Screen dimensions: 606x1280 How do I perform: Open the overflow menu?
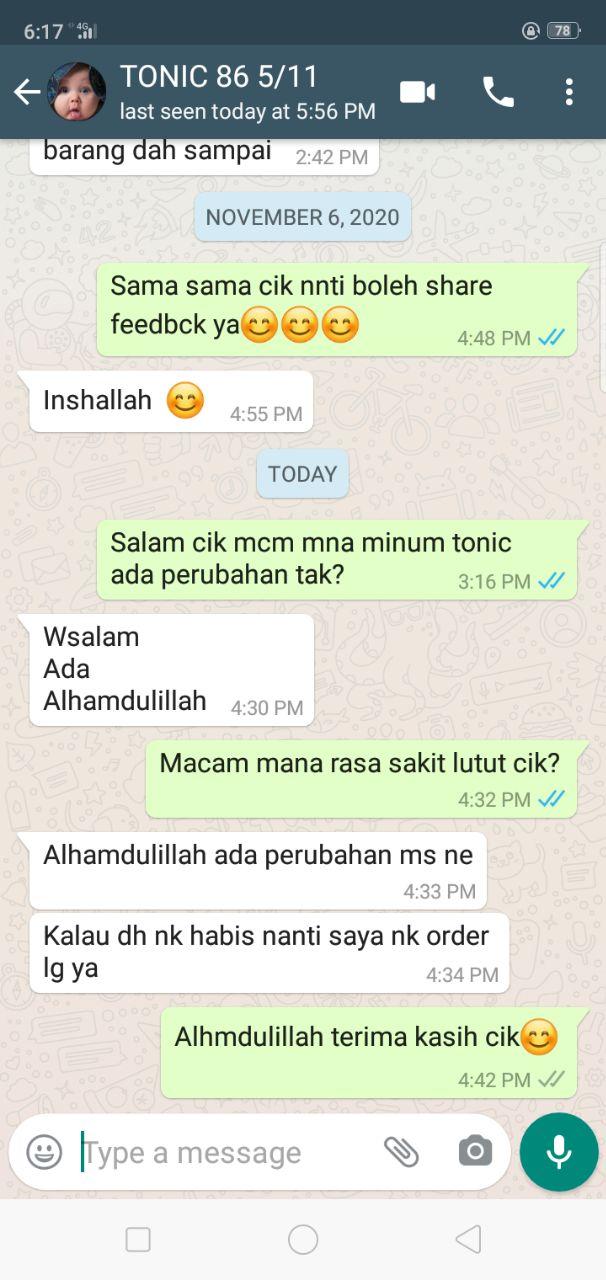coord(568,92)
